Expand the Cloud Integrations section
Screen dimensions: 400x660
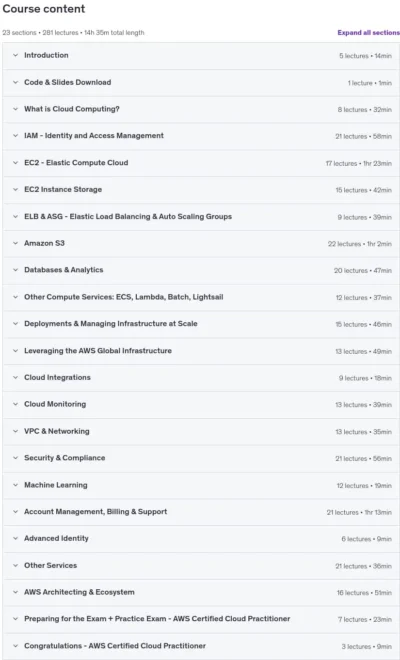coord(201,378)
